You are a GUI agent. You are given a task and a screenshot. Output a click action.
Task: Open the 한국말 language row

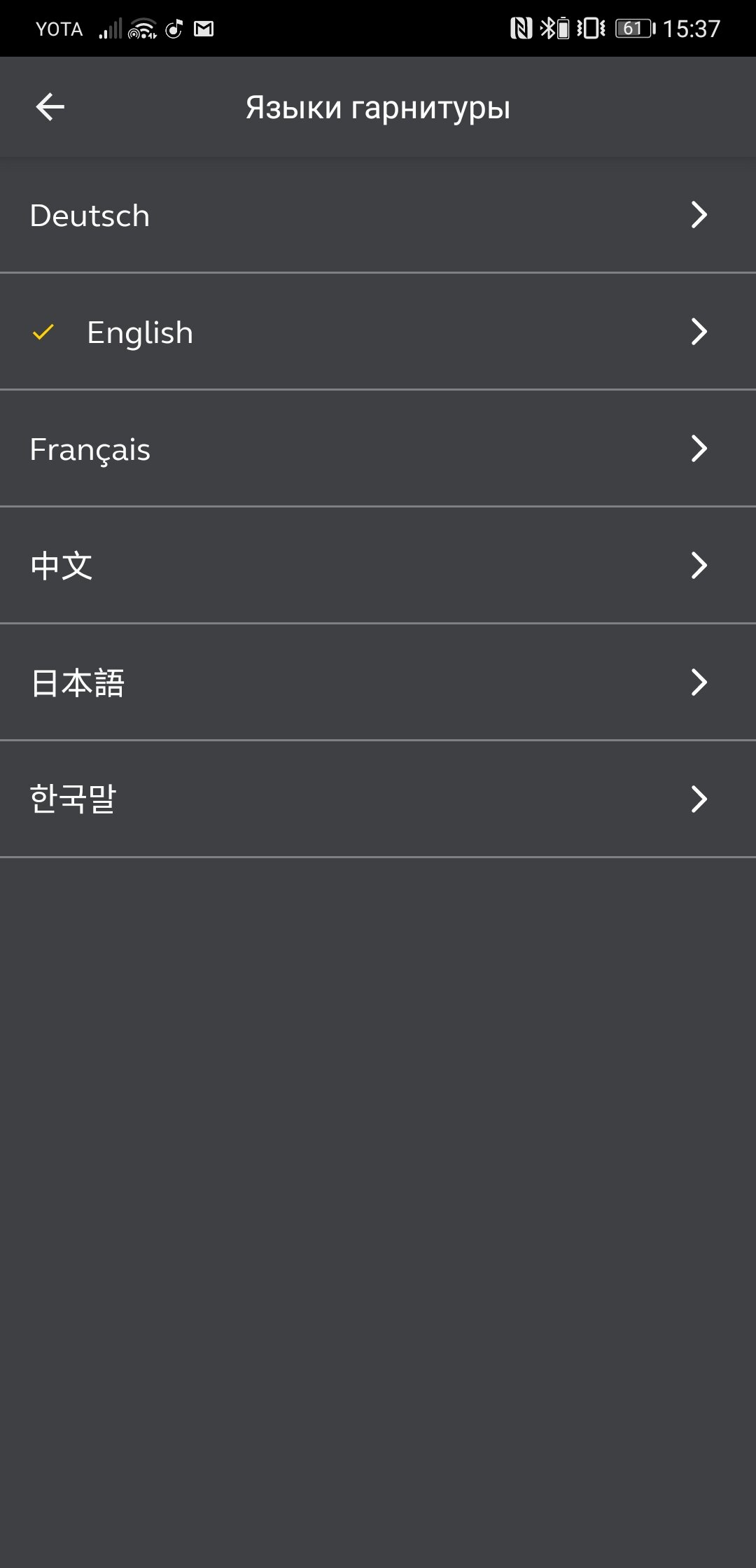378,799
